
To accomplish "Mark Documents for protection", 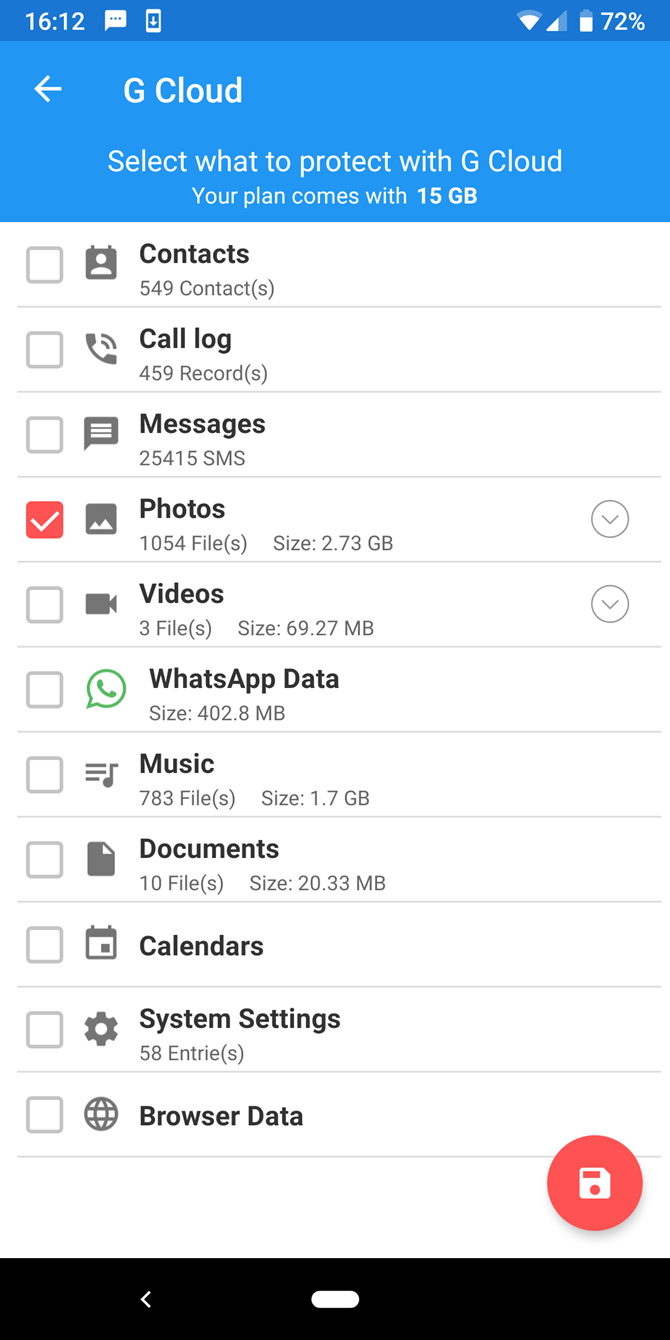I will click(x=45, y=860).
